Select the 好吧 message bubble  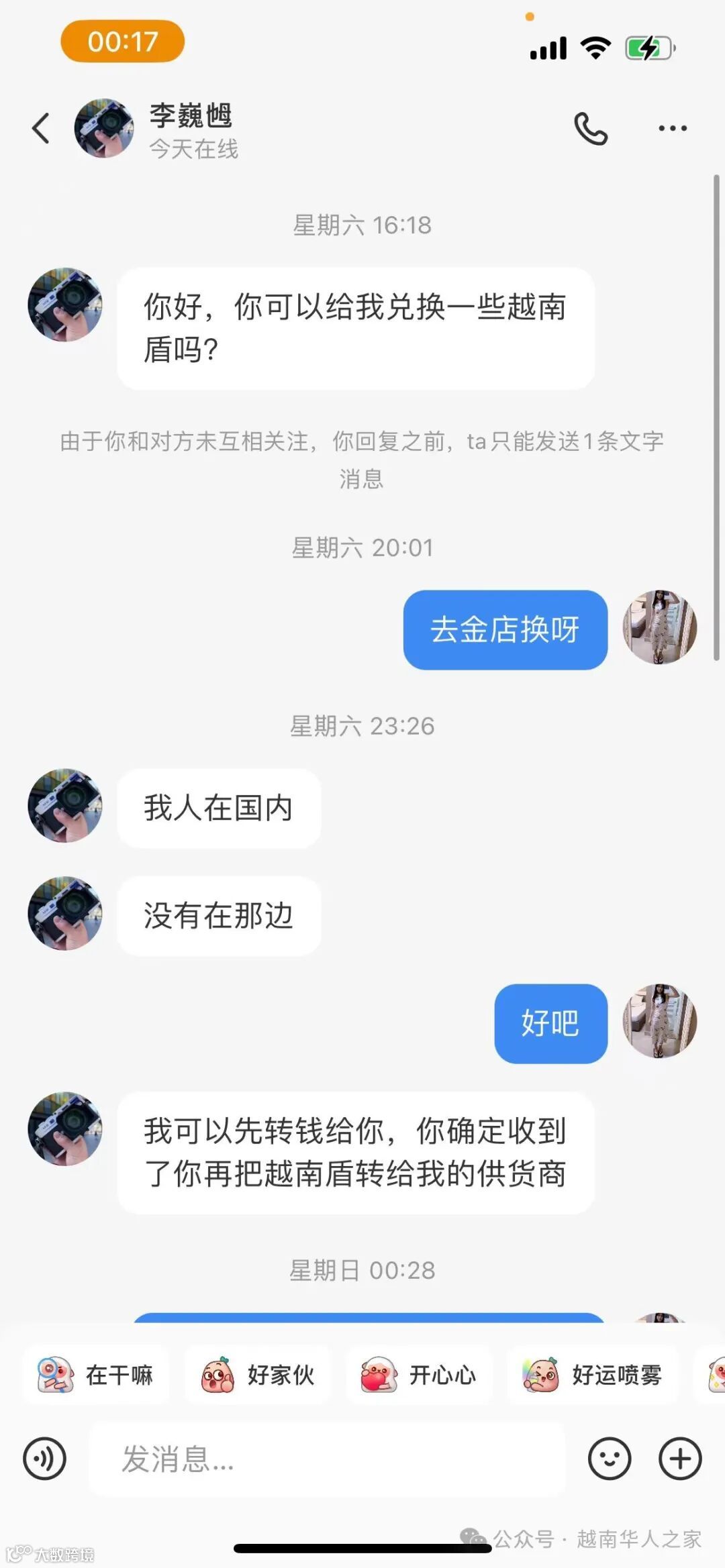click(x=550, y=1023)
